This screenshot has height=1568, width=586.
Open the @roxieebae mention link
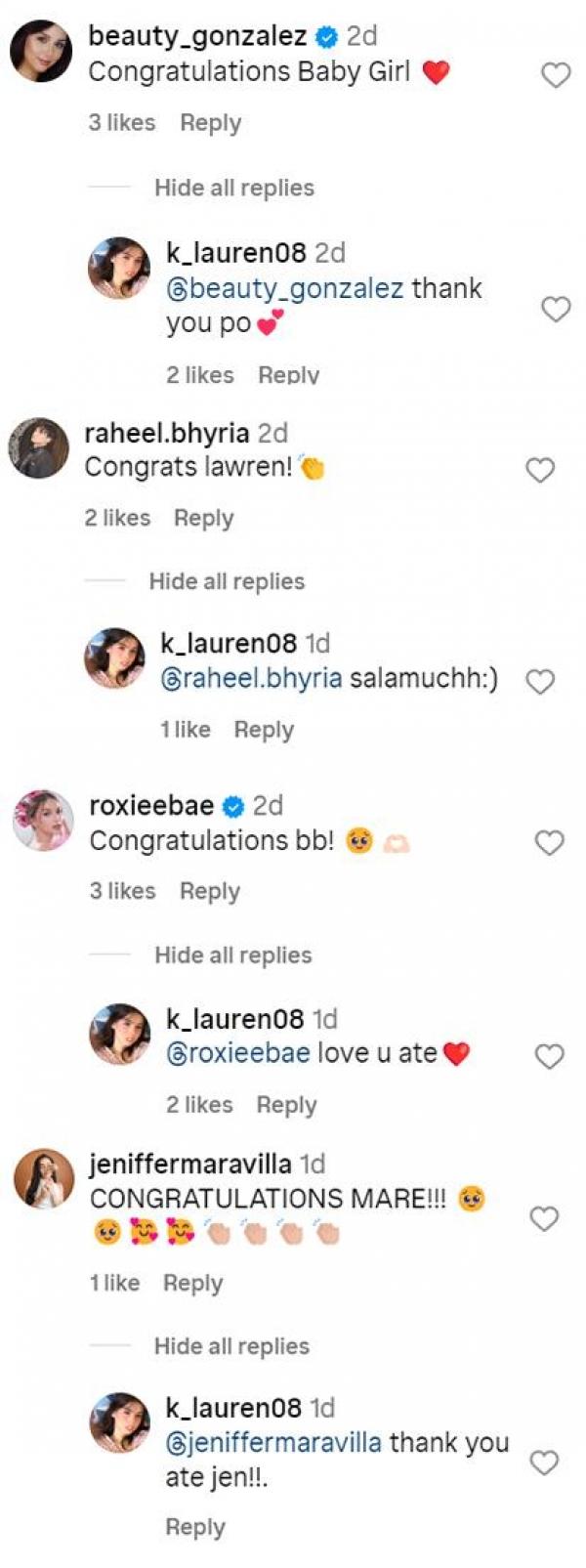coord(238,1053)
